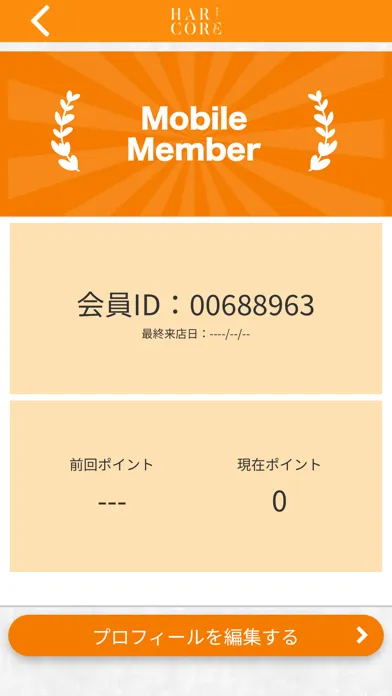Go back using the top-left arrow

tap(40, 20)
